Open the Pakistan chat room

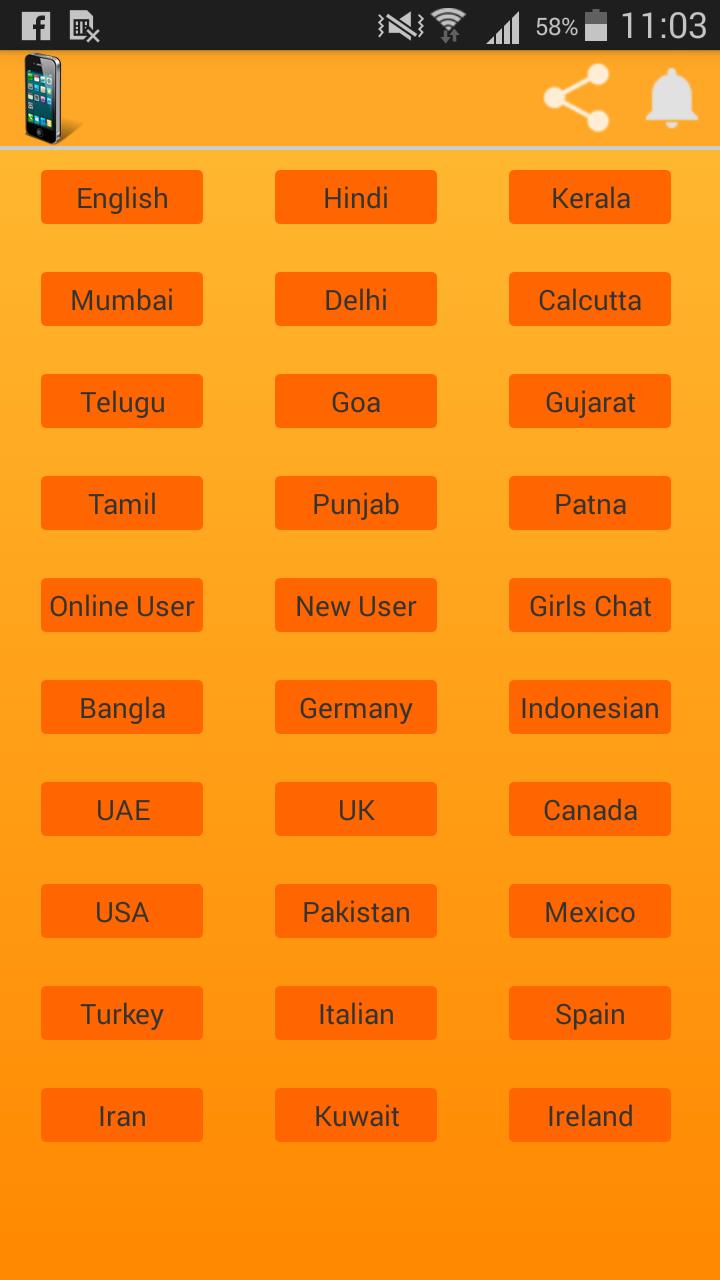pos(355,911)
